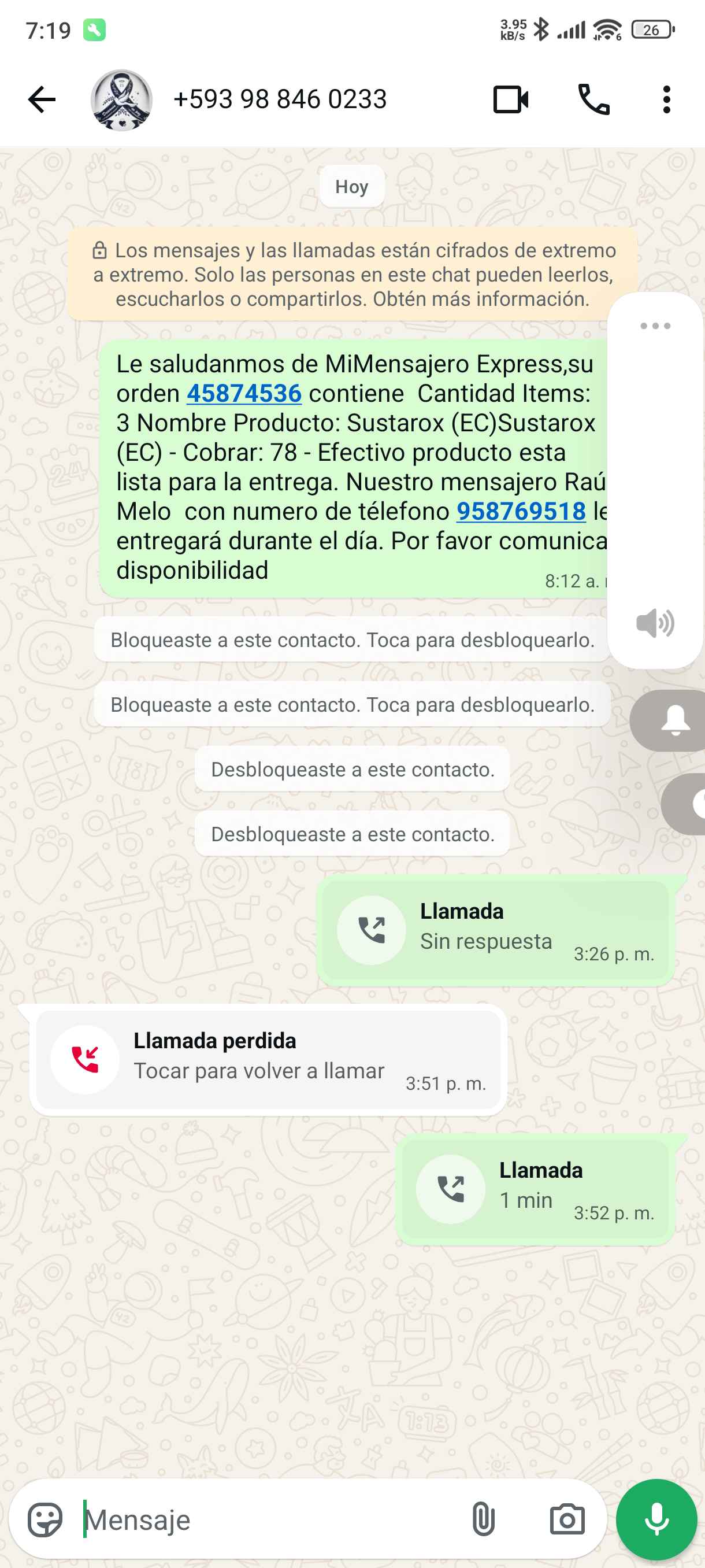Open volume panel more settings dots
Screen dimensions: 705x1568
(655, 326)
